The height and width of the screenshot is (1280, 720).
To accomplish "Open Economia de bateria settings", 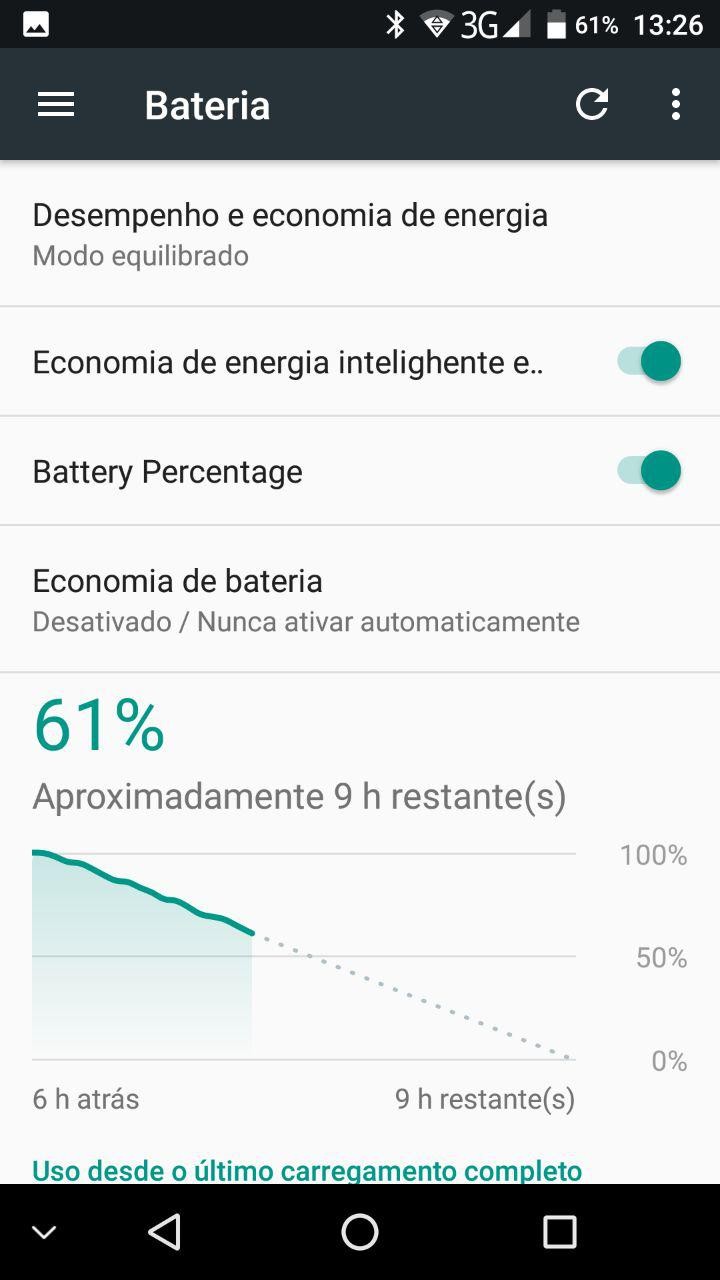I will pos(306,599).
